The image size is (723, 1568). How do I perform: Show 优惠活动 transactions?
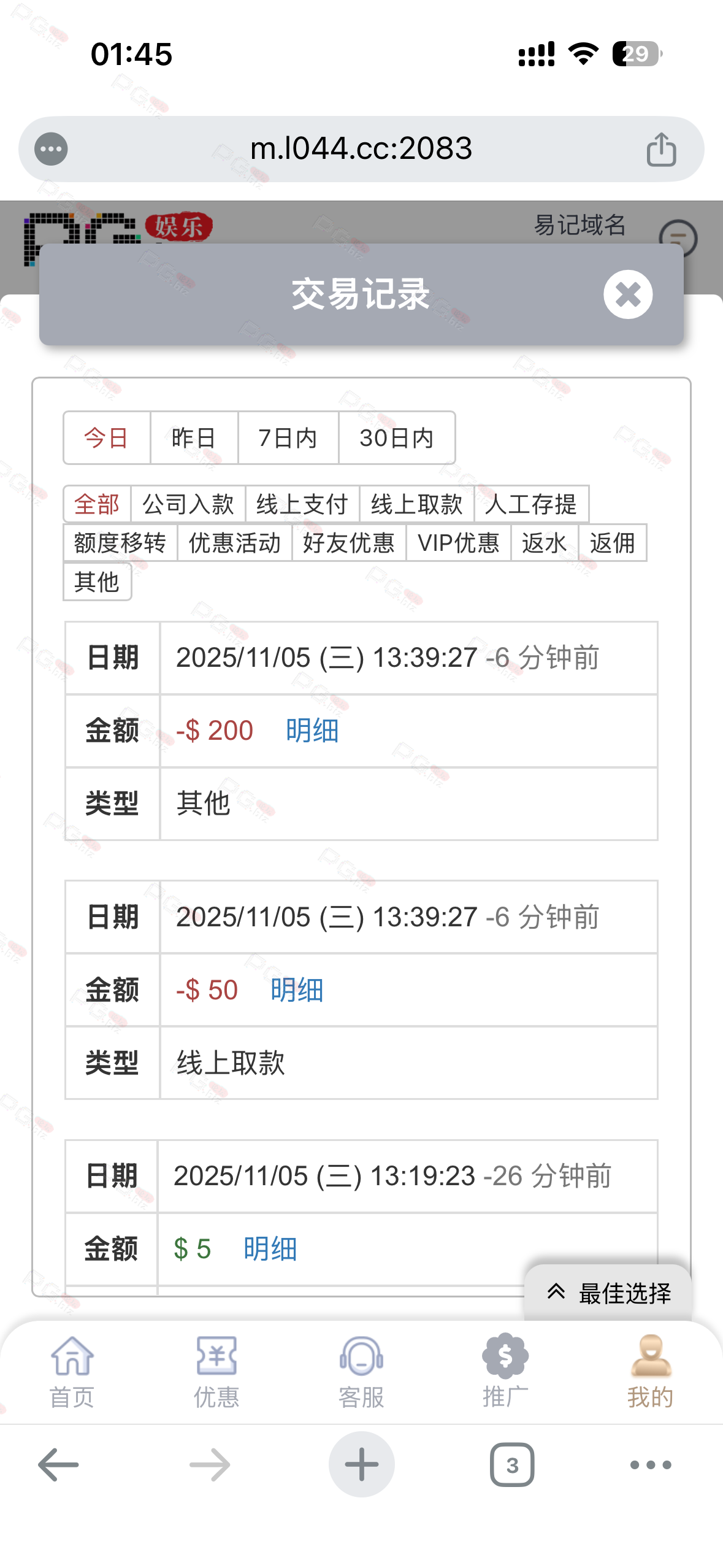coord(234,543)
